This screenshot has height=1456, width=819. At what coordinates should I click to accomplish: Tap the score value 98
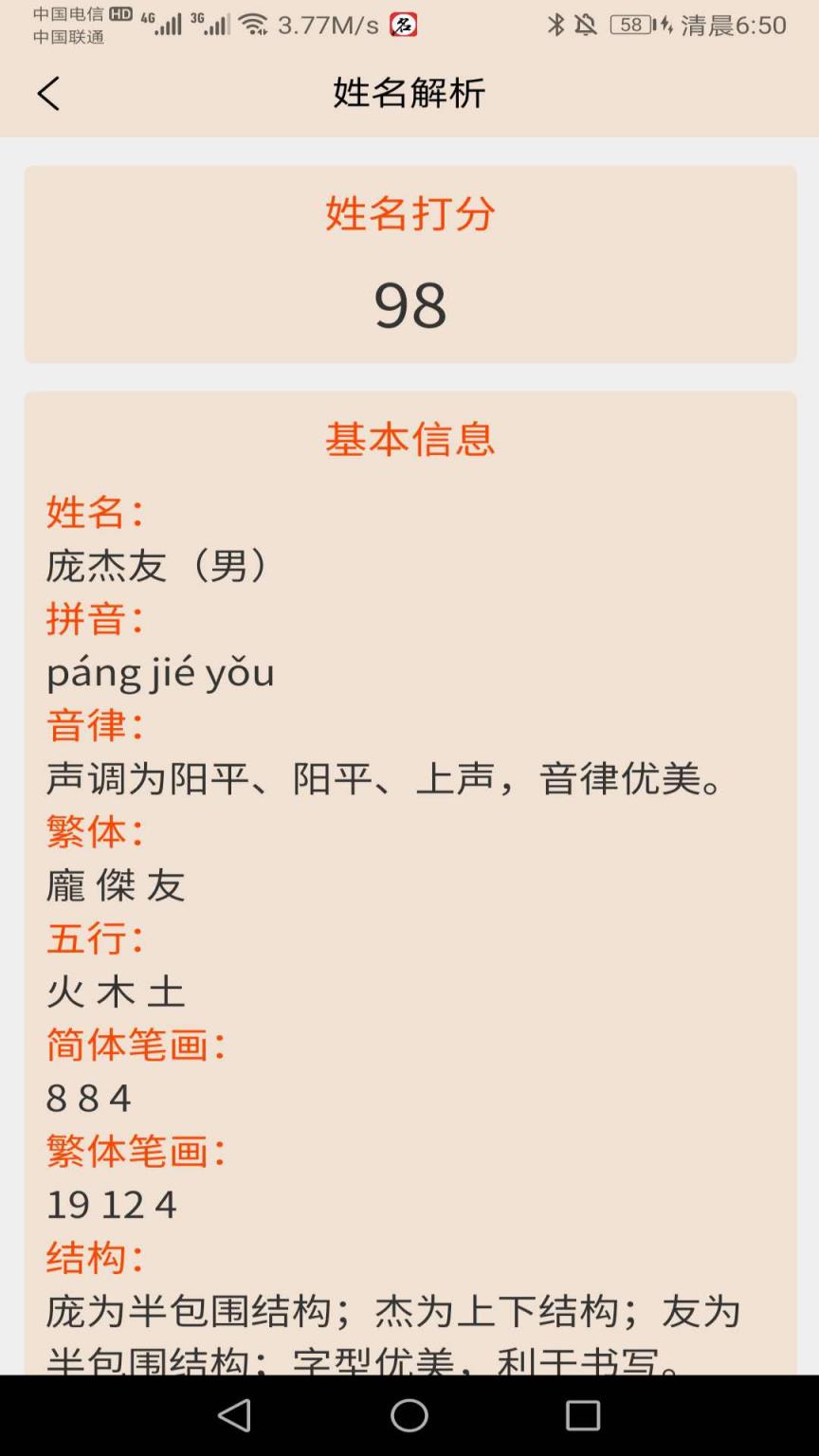point(409,305)
